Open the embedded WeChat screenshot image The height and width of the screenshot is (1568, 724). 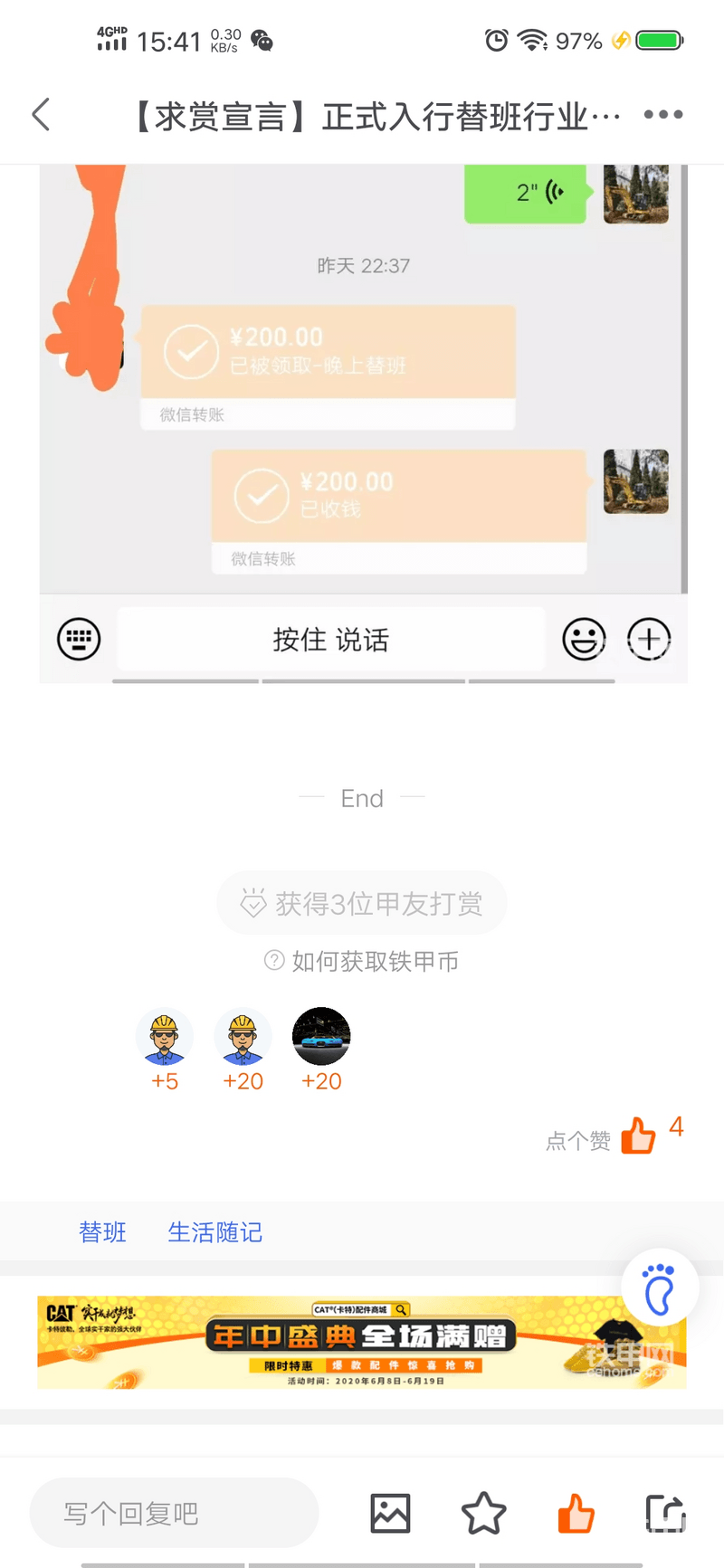363,423
